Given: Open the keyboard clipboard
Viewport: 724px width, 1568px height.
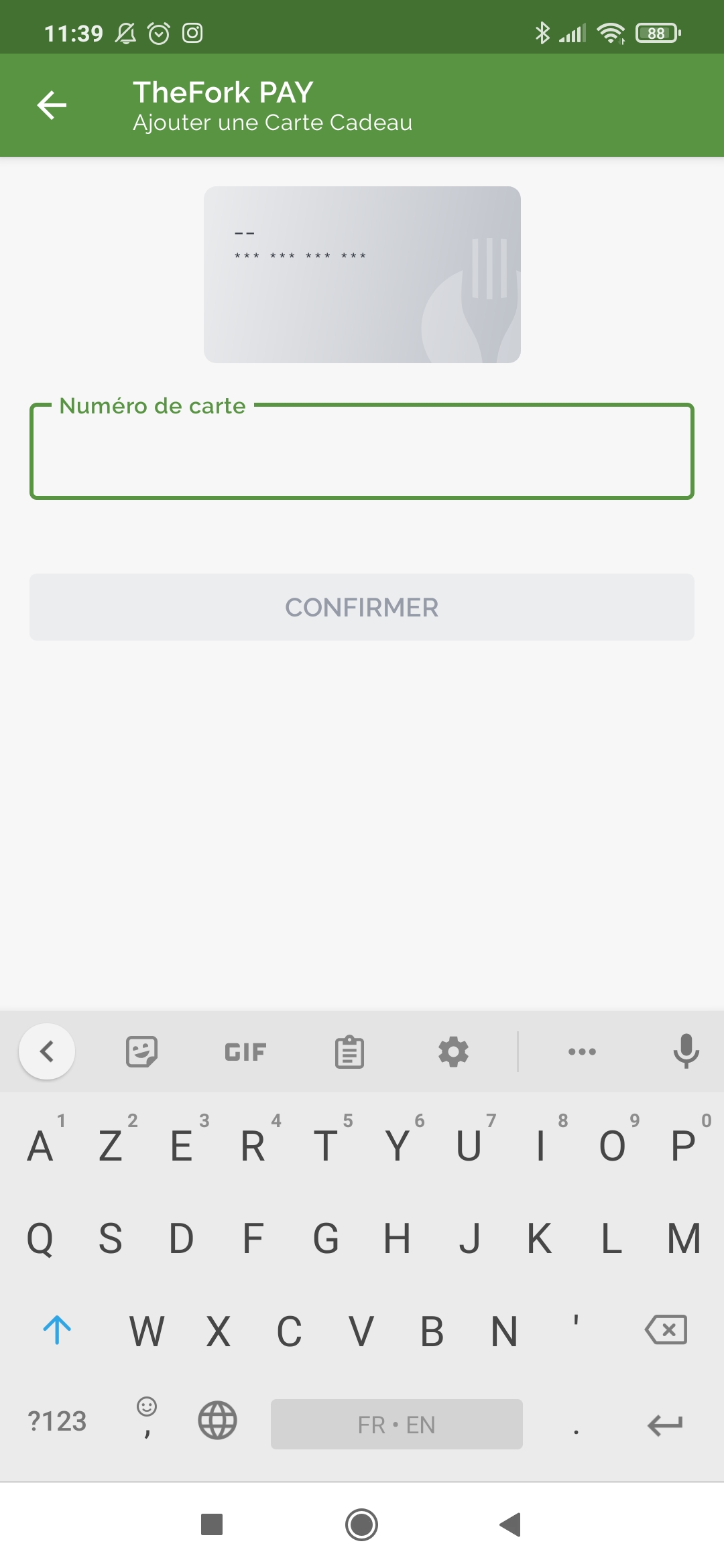Looking at the screenshot, I should tap(349, 1051).
